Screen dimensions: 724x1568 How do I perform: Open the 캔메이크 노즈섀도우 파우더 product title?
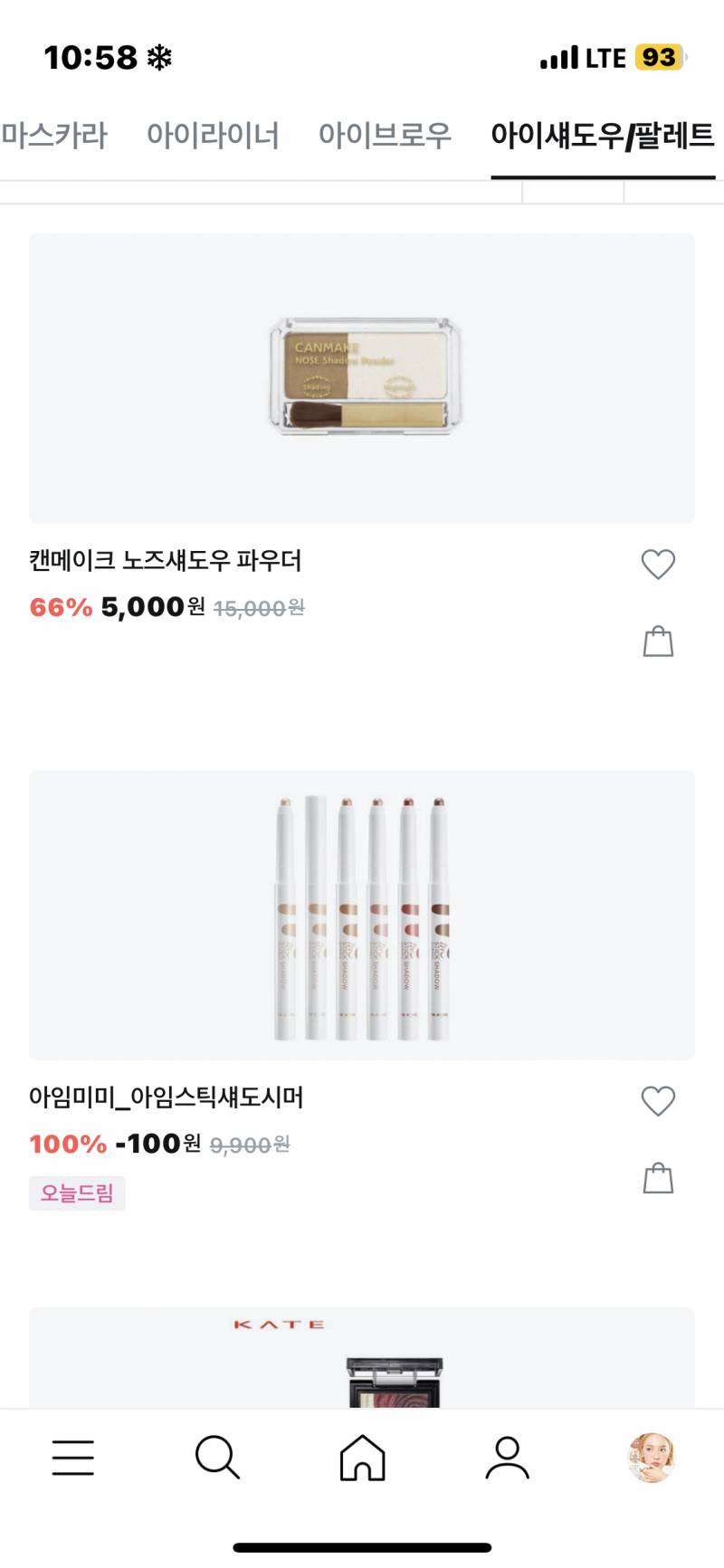click(x=168, y=561)
